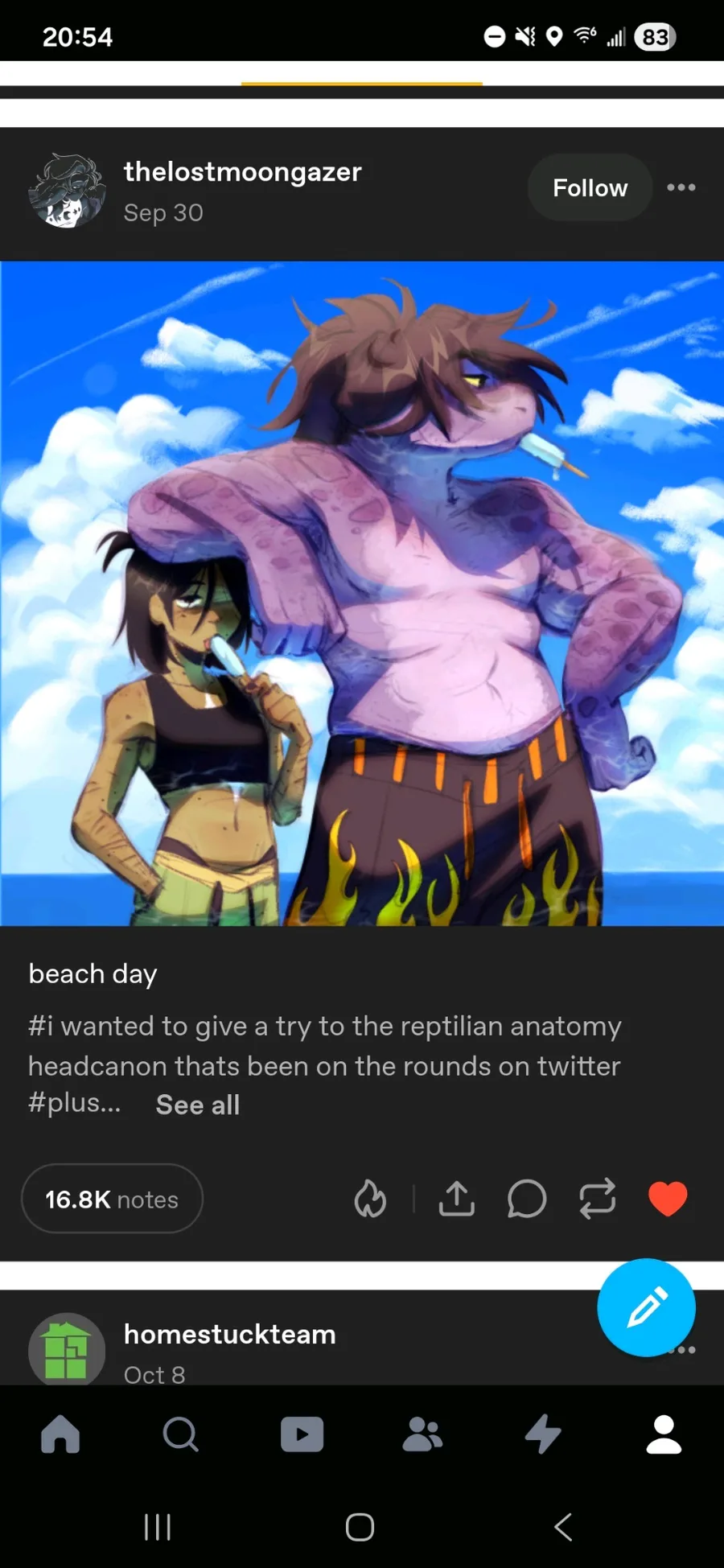
Task: Blaze the beach day post
Action: (x=370, y=1199)
